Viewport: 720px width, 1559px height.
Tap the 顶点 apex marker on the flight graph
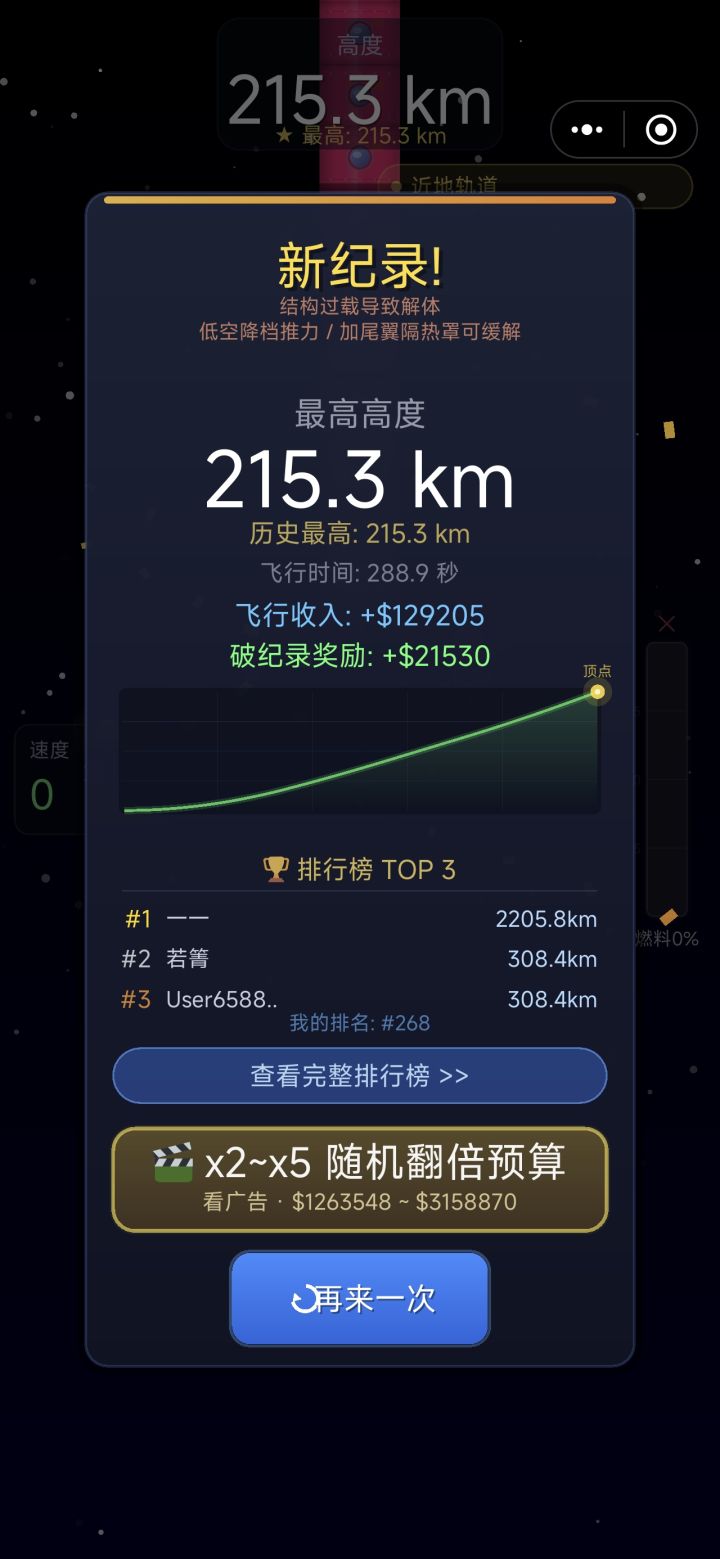[596, 691]
